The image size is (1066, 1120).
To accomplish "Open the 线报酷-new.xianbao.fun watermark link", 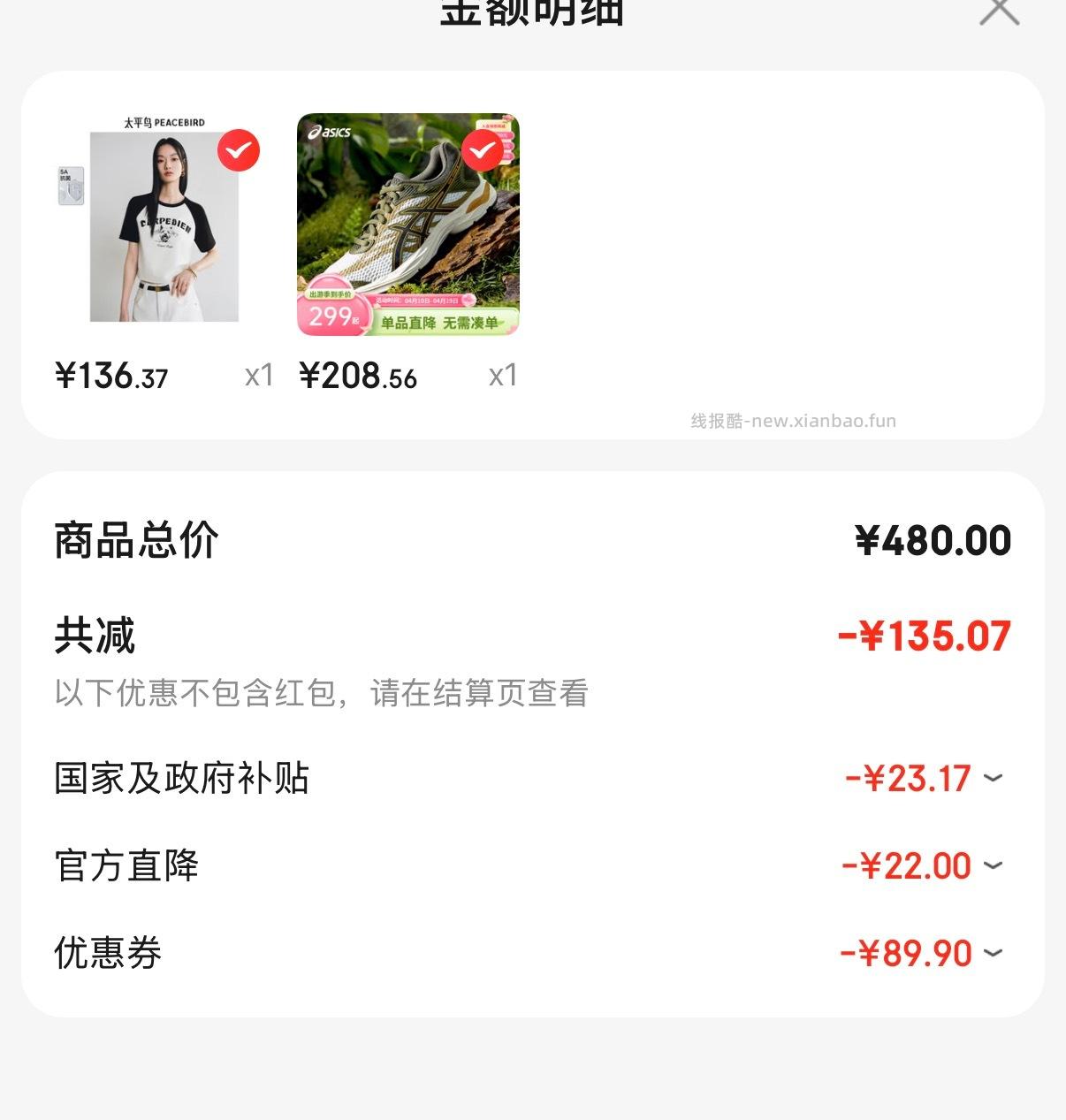I will coord(795,420).
